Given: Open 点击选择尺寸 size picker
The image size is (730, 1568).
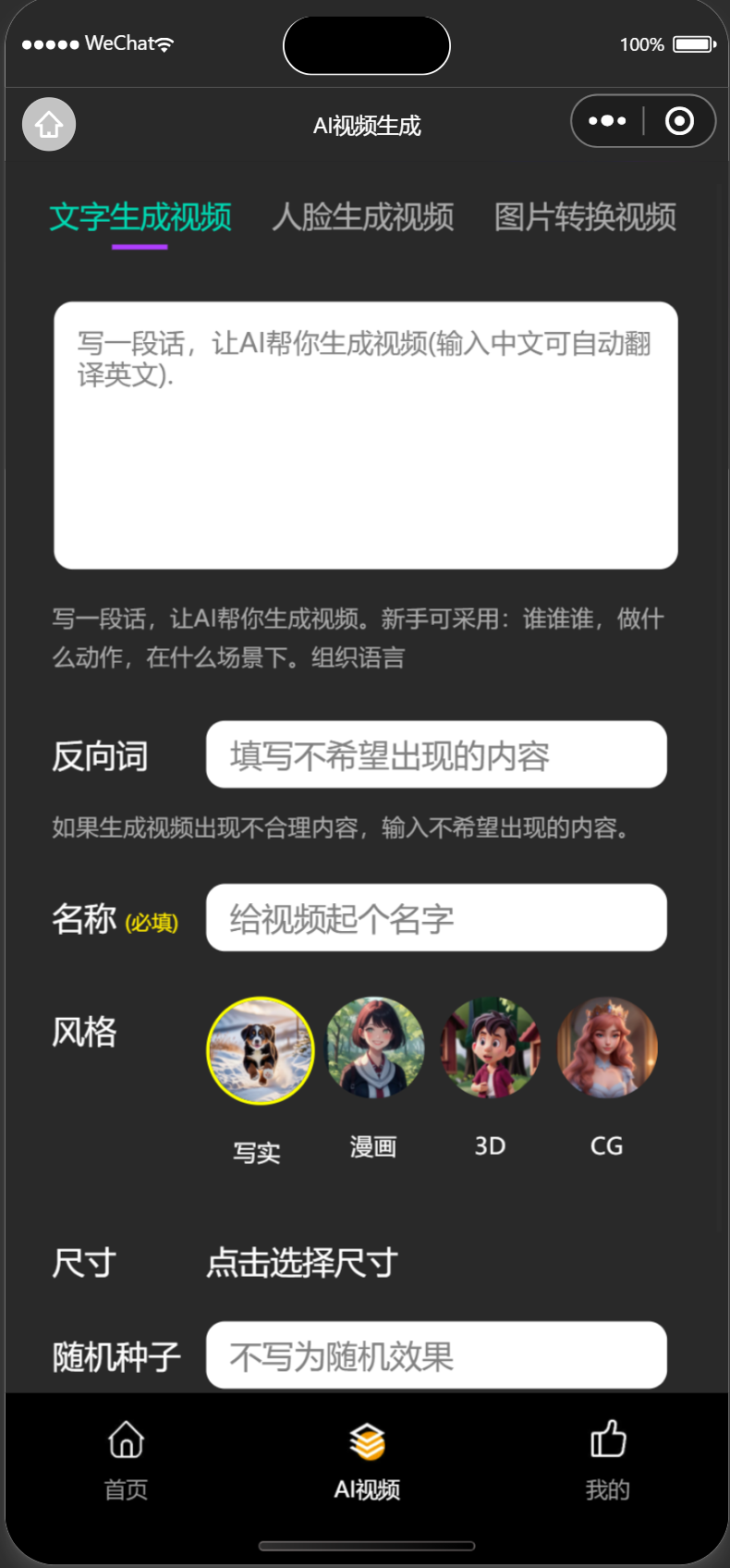Looking at the screenshot, I should [x=302, y=1262].
